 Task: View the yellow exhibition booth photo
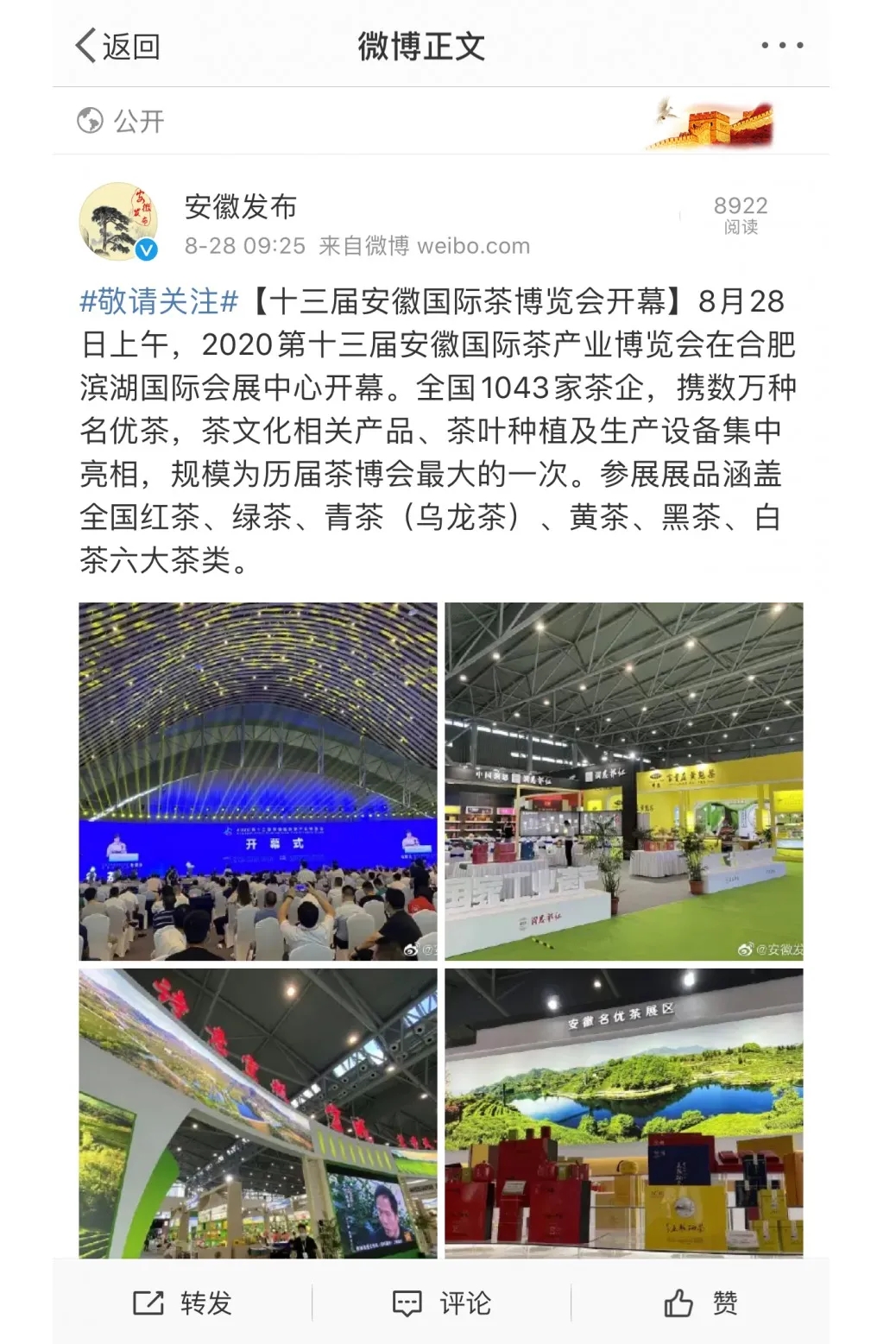623,781
